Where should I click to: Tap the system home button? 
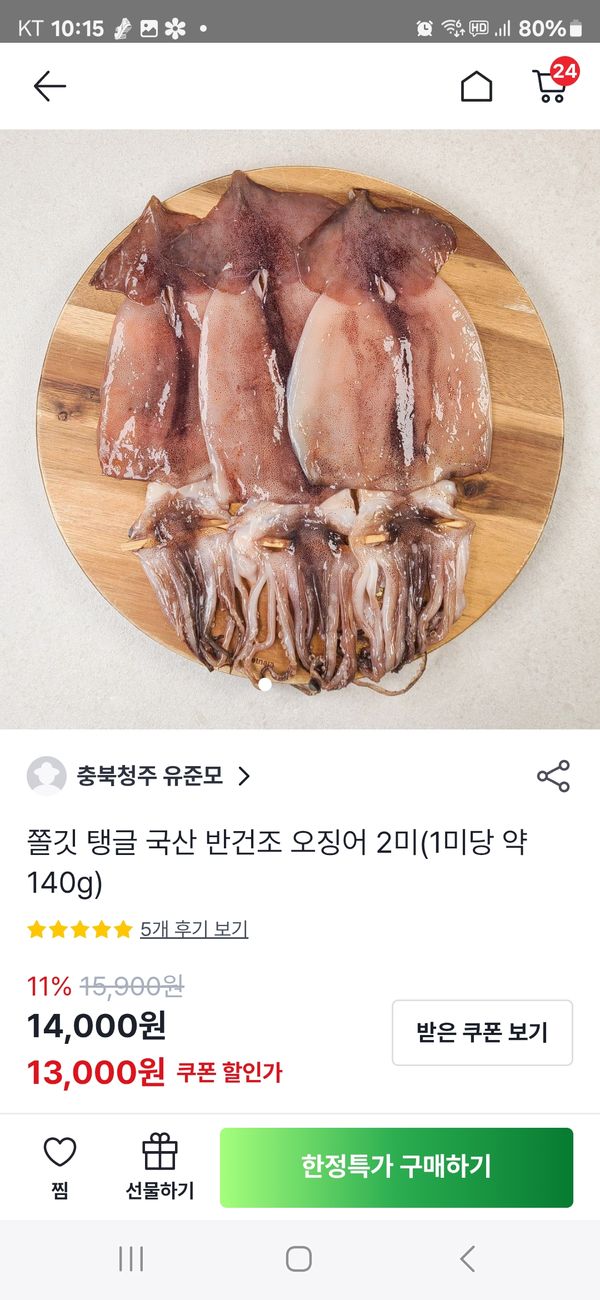[x=299, y=1259]
